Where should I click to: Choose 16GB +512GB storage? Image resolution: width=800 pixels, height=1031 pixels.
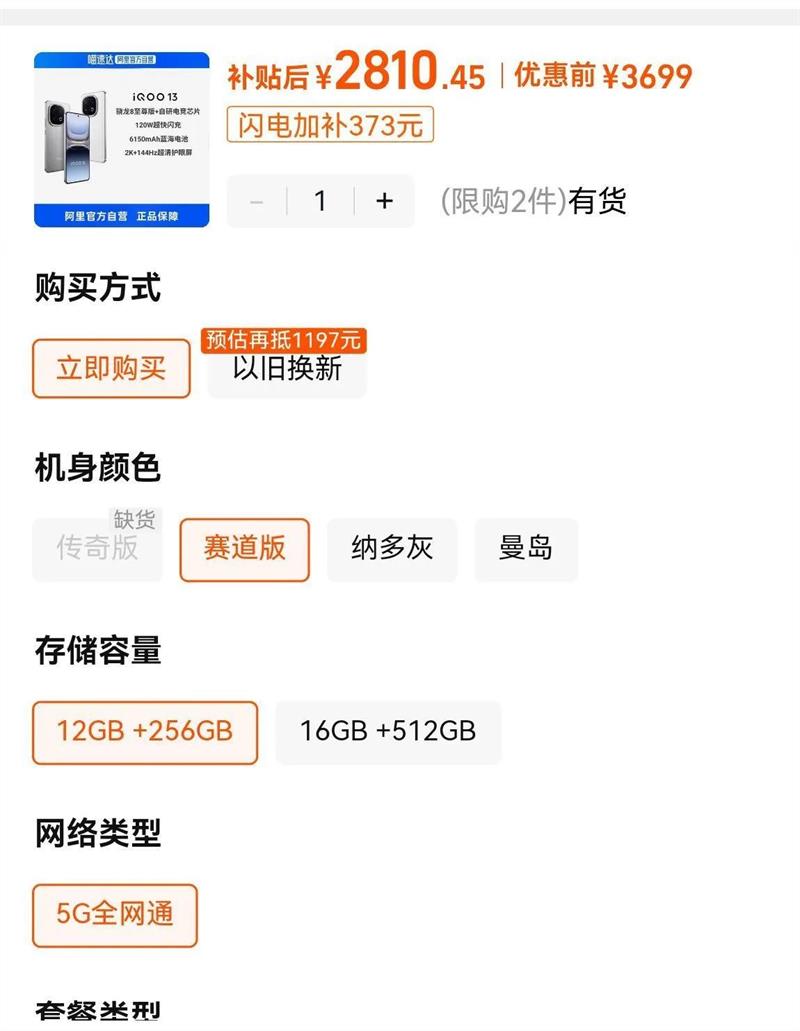click(x=388, y=732)
